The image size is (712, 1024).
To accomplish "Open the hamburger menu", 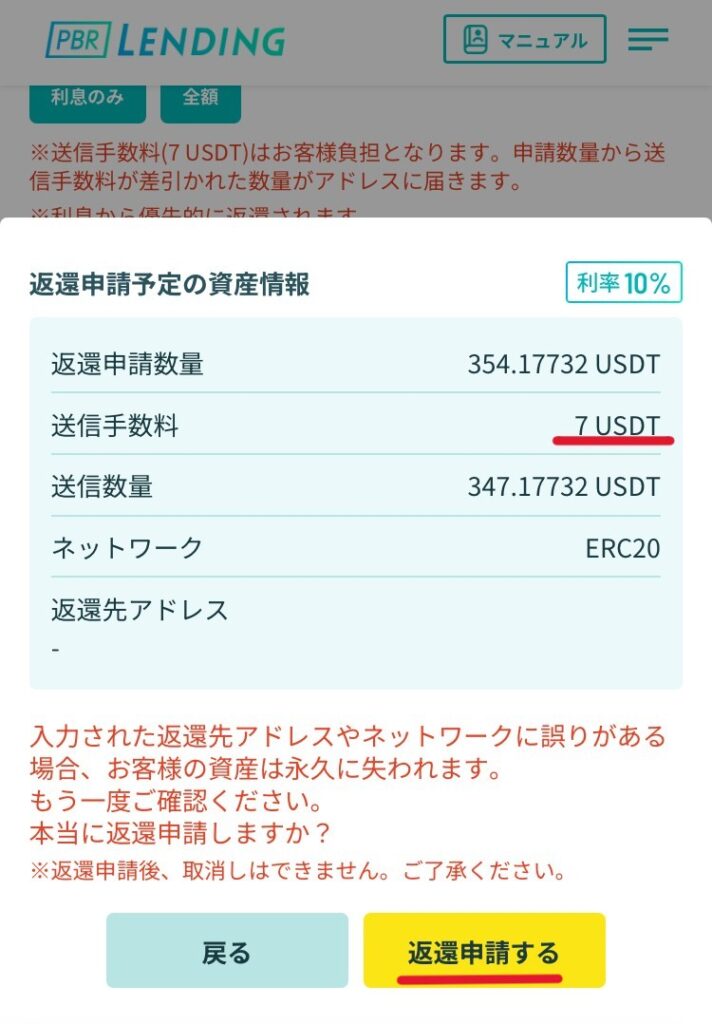I will click(x=648, y=40).
